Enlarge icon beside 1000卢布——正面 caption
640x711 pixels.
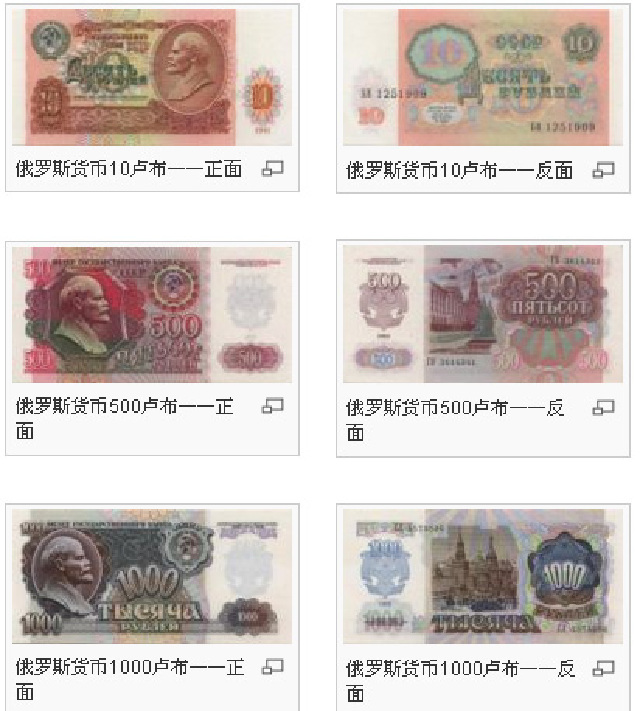click(x=272, y=667)
